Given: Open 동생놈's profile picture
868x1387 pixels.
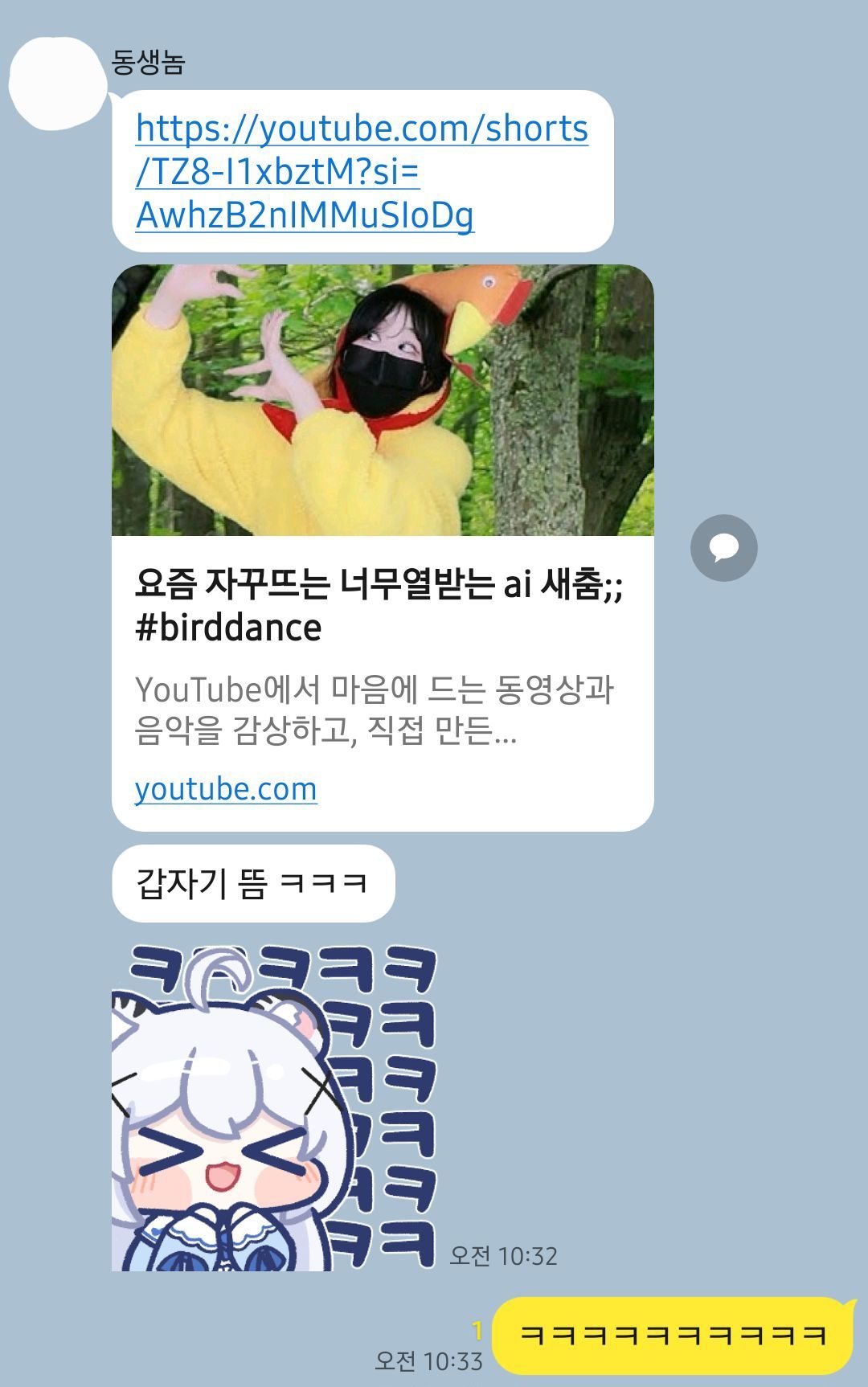Looking at the screenshot, I should 56,84.
